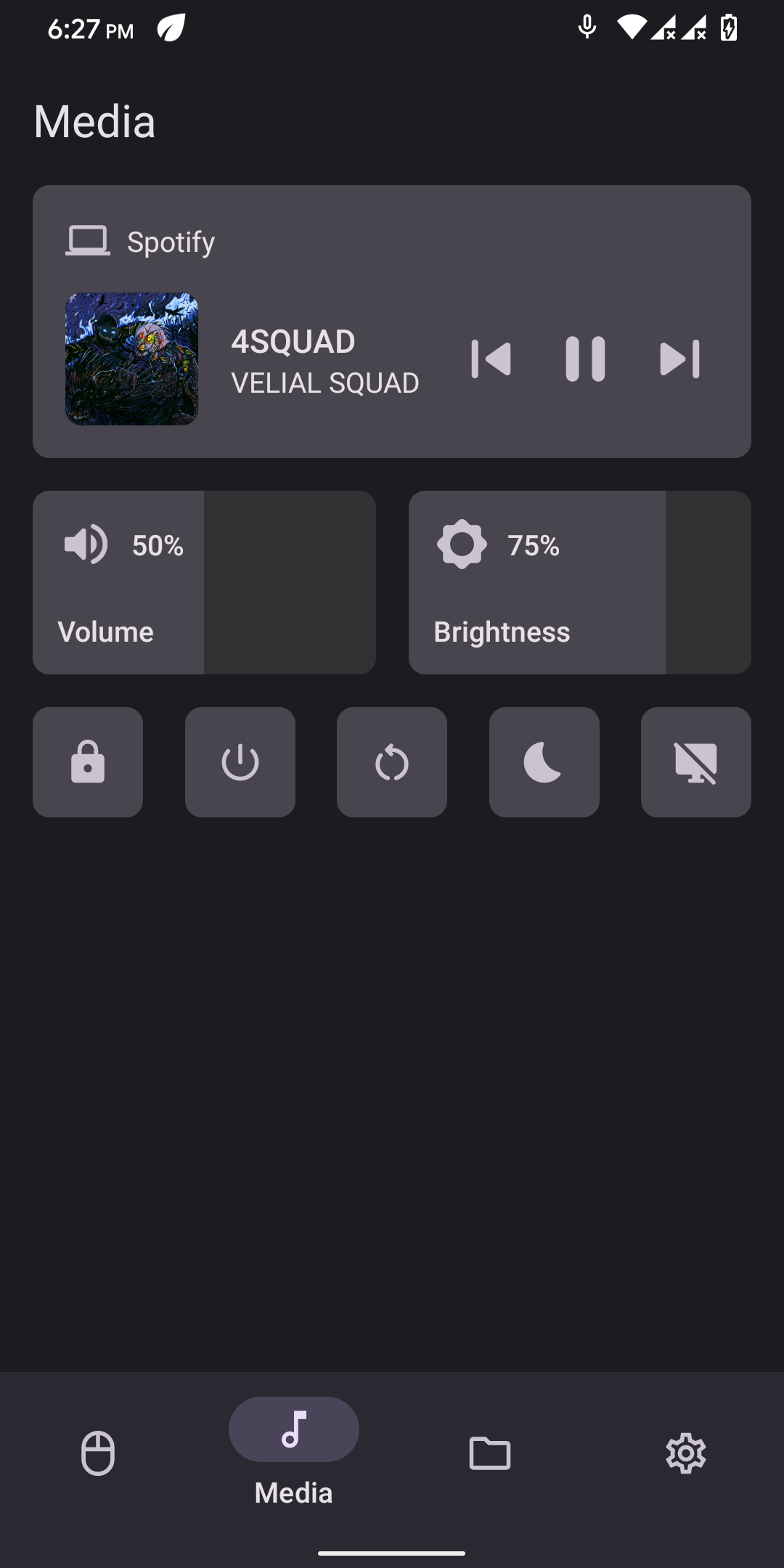This screenshot has width=784, height=1568.
Task: Turn off the display with monitor button
Action: click(695, 762)
